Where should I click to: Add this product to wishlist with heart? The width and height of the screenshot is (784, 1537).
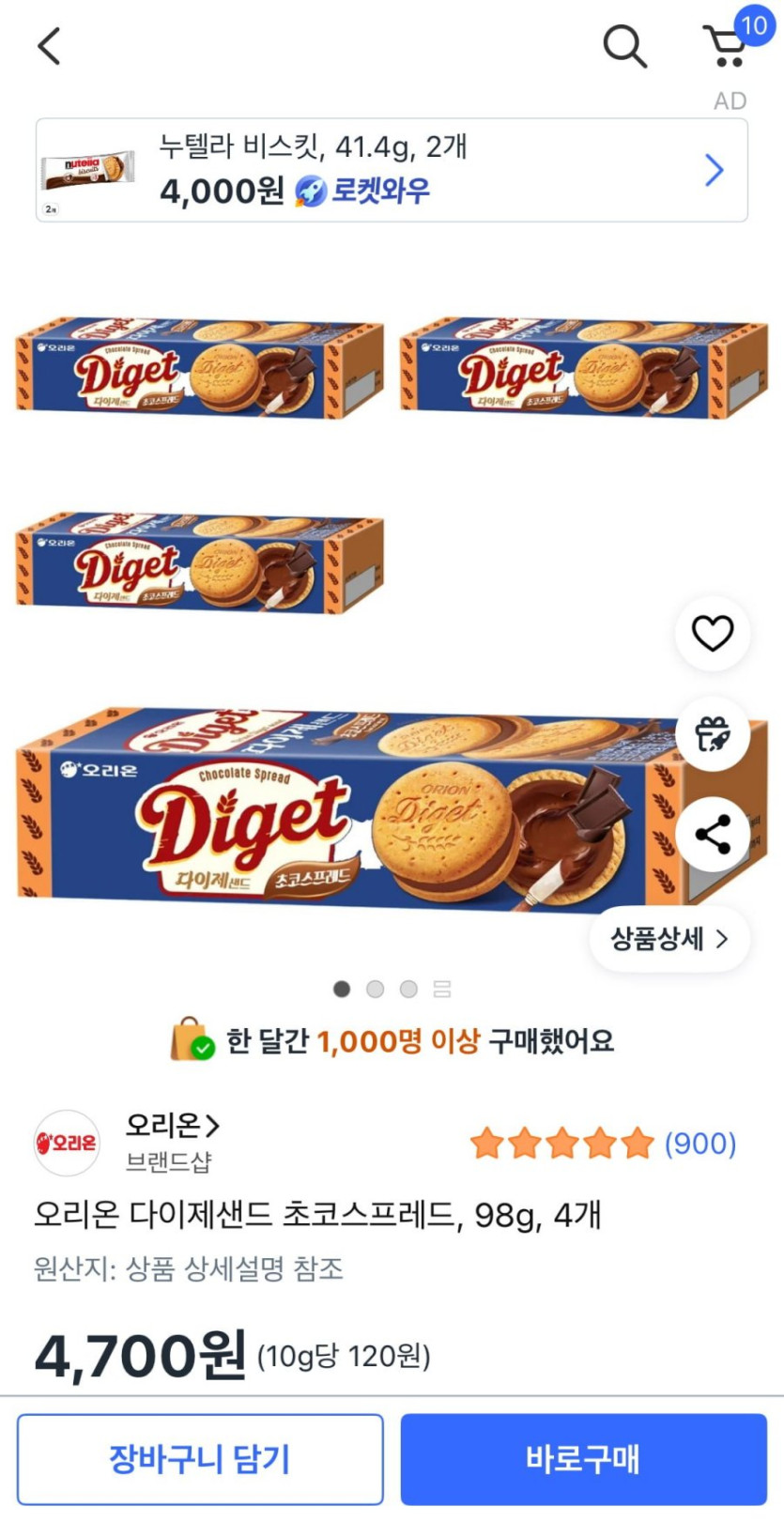point(713,633)
